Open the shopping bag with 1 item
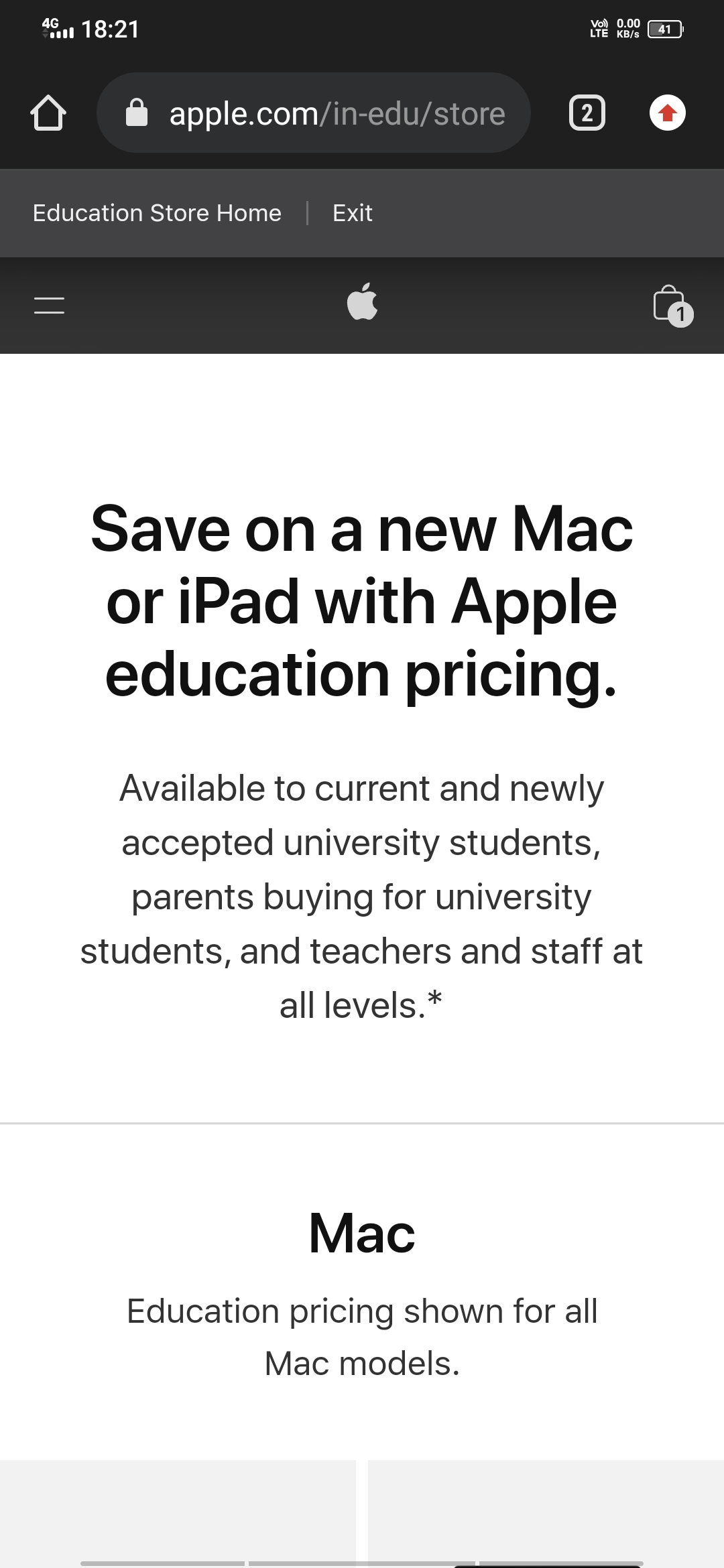The image size is (724, 1568). tap(672, 306)
